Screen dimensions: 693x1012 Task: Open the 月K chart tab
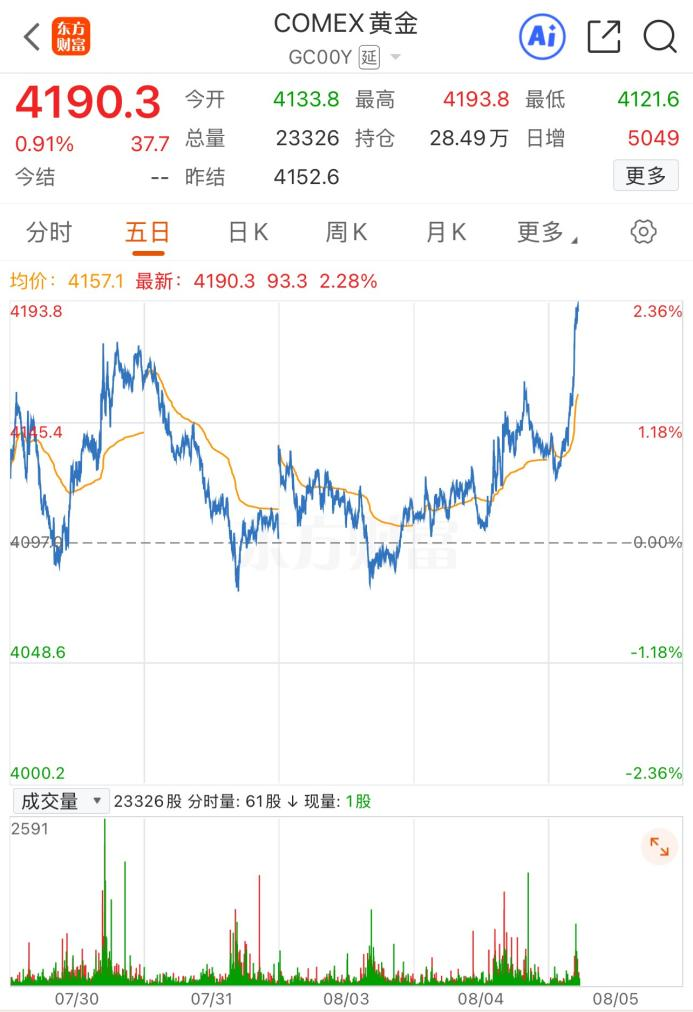point(446,232)
